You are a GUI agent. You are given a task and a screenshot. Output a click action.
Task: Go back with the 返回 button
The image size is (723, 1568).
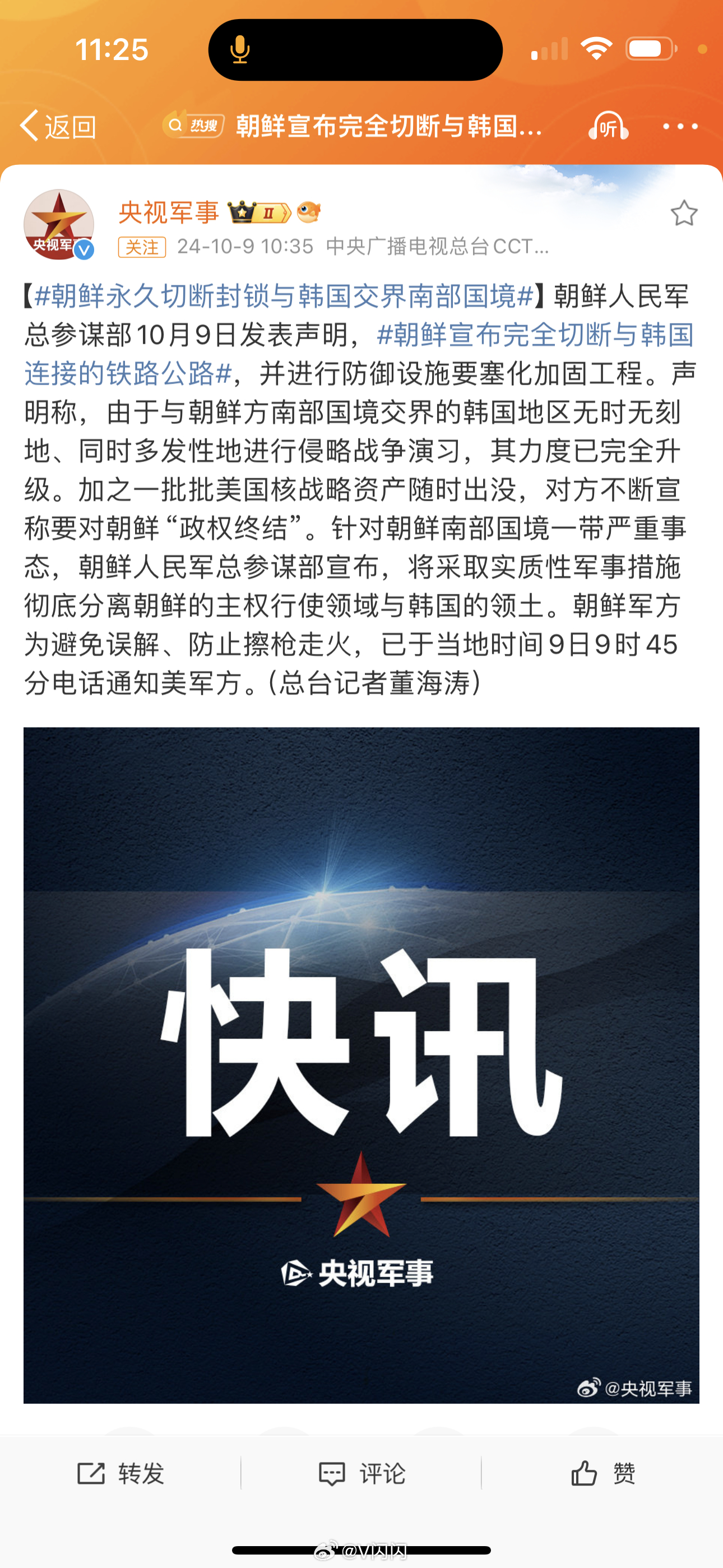click(58, 127)
